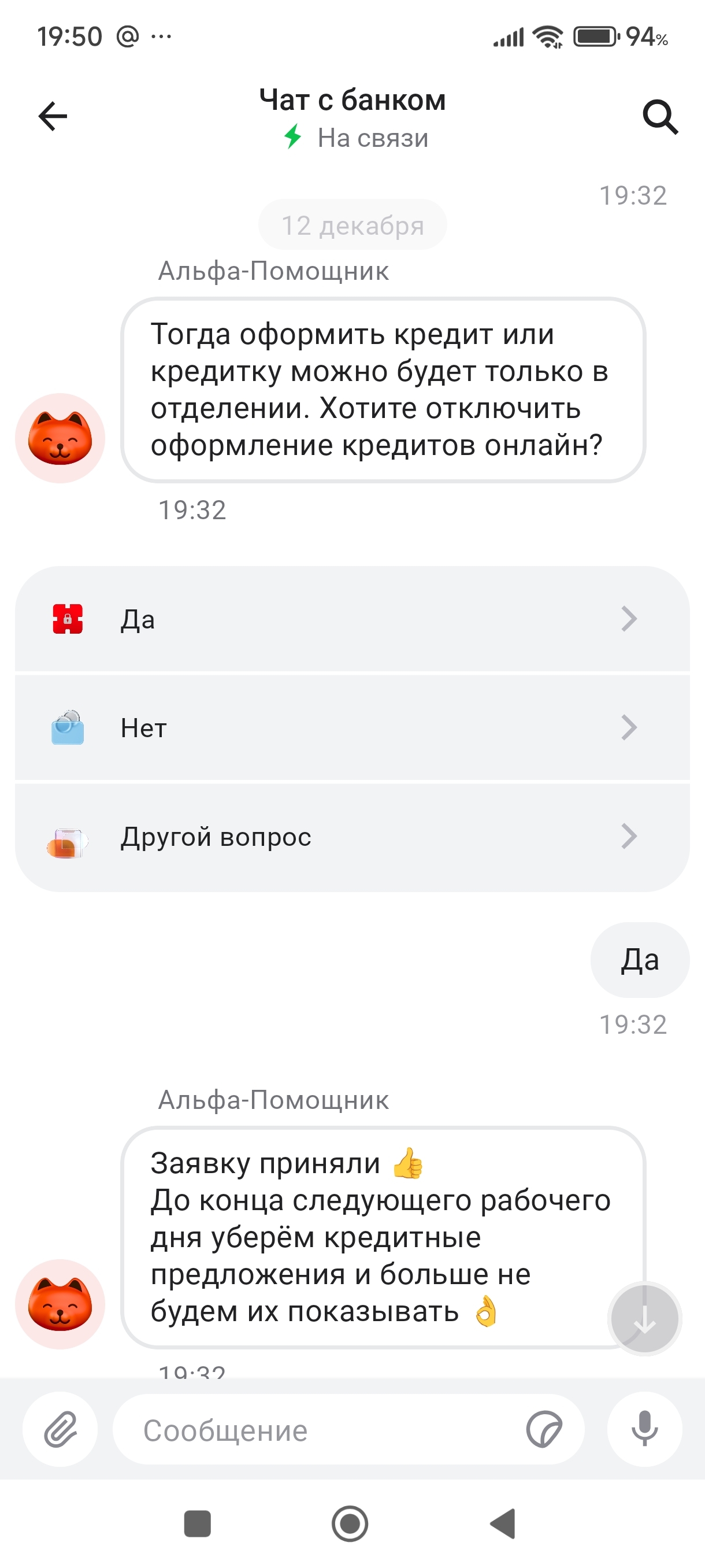The width and height of the screenshot is (705, 1568).
Task: Choose the 'Нет' quick reply option
Action: tap(351, 727)
